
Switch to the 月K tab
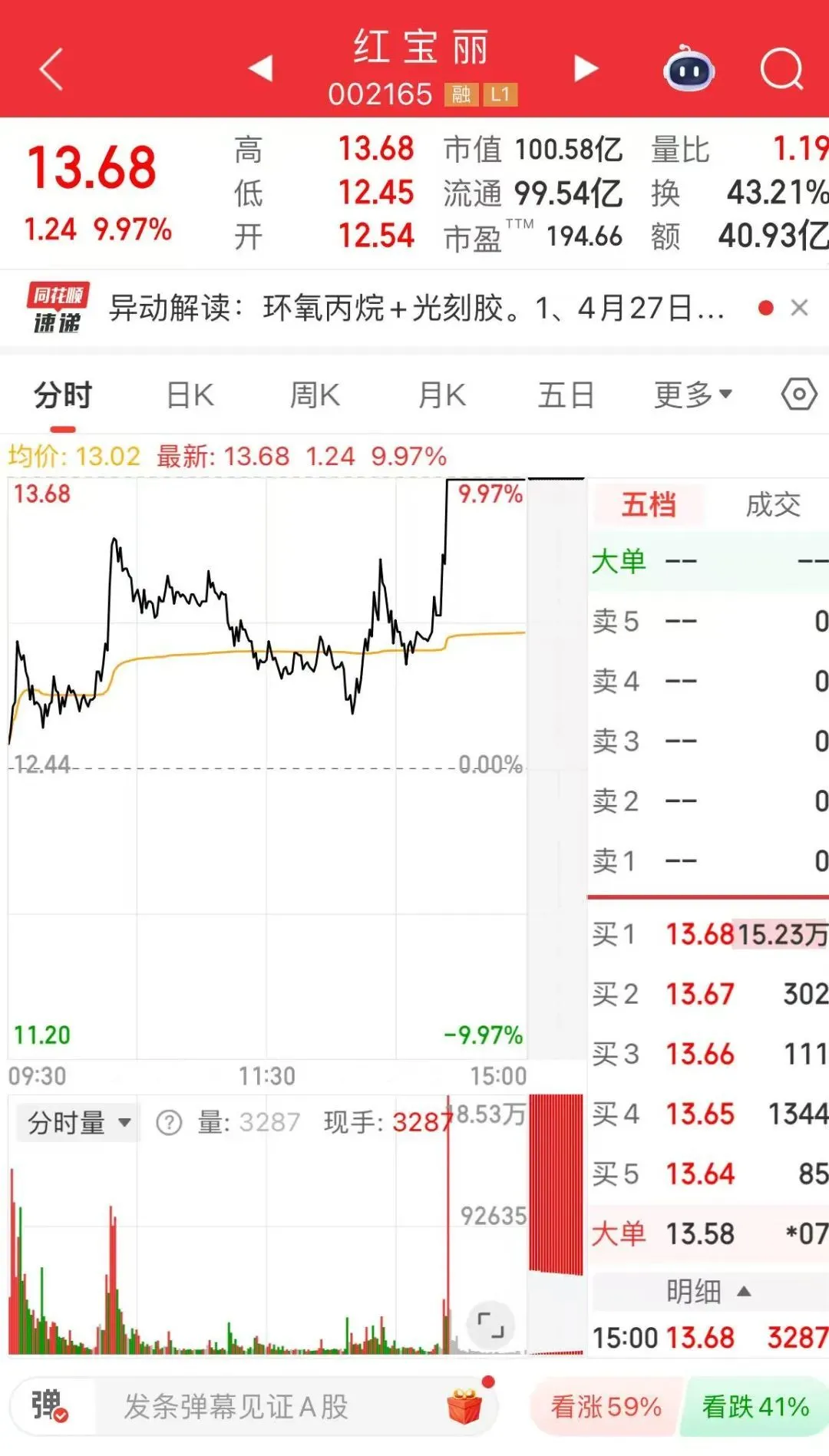pos(441,396)
